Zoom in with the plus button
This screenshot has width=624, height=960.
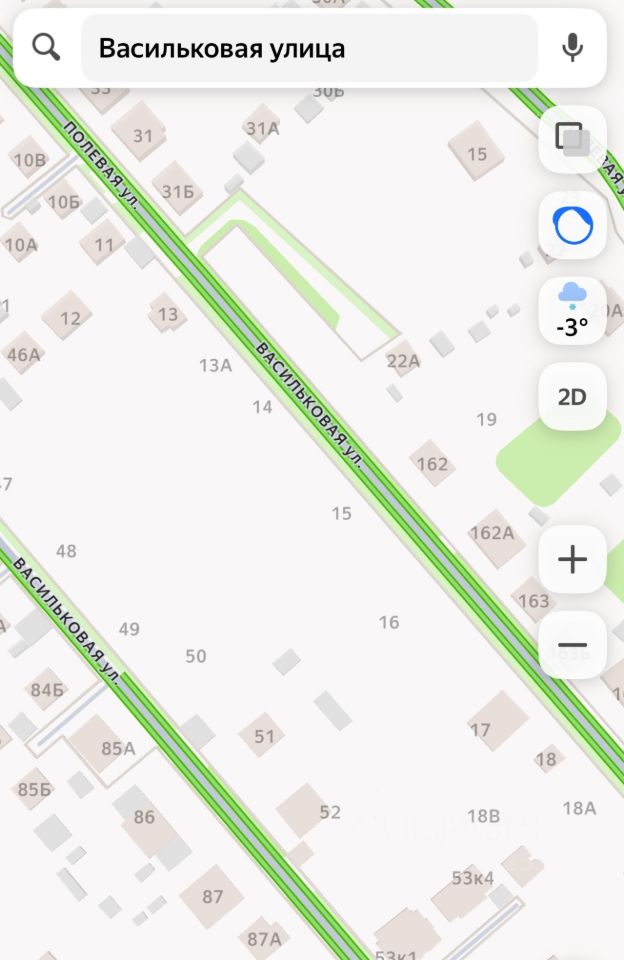(572, 559)
